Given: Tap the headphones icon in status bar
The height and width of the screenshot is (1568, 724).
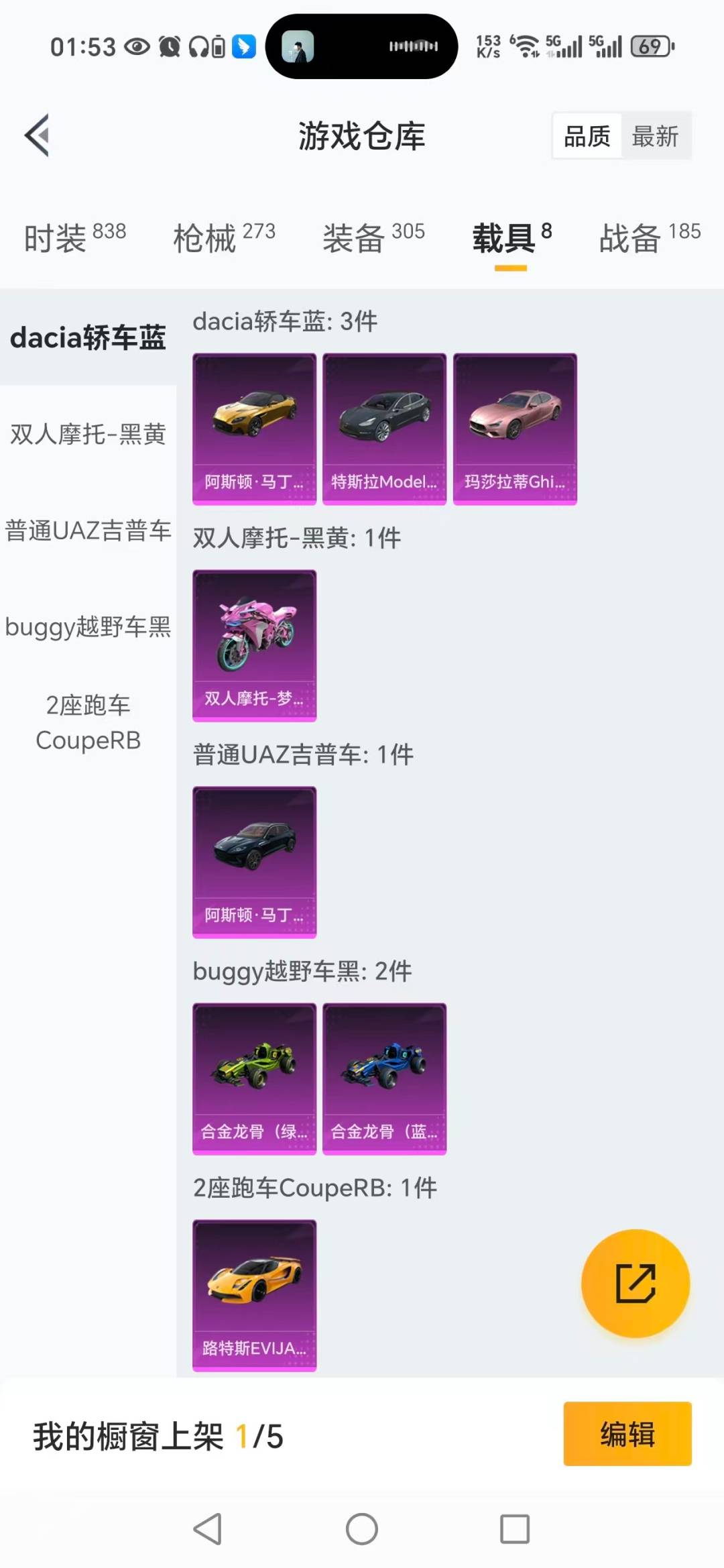Looking at the screenshot, I should coord(200,46).
